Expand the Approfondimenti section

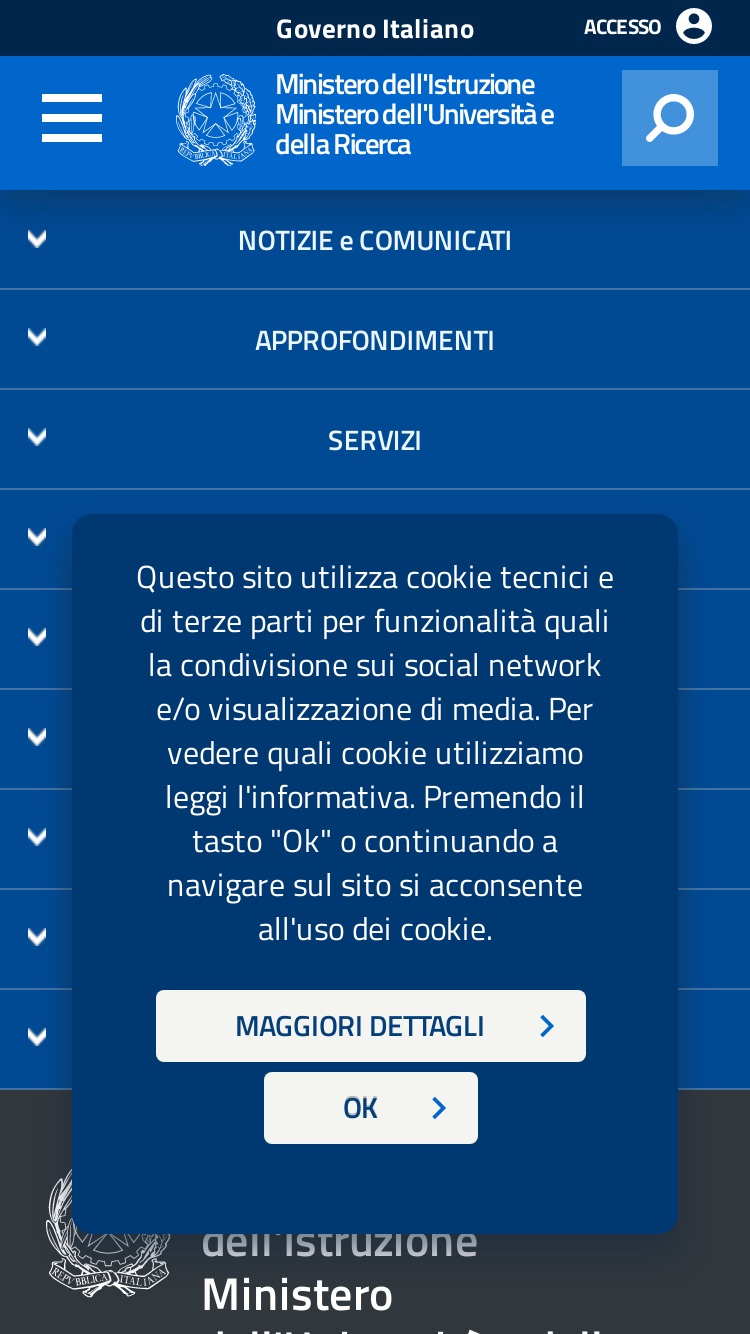tap(375, 340)
